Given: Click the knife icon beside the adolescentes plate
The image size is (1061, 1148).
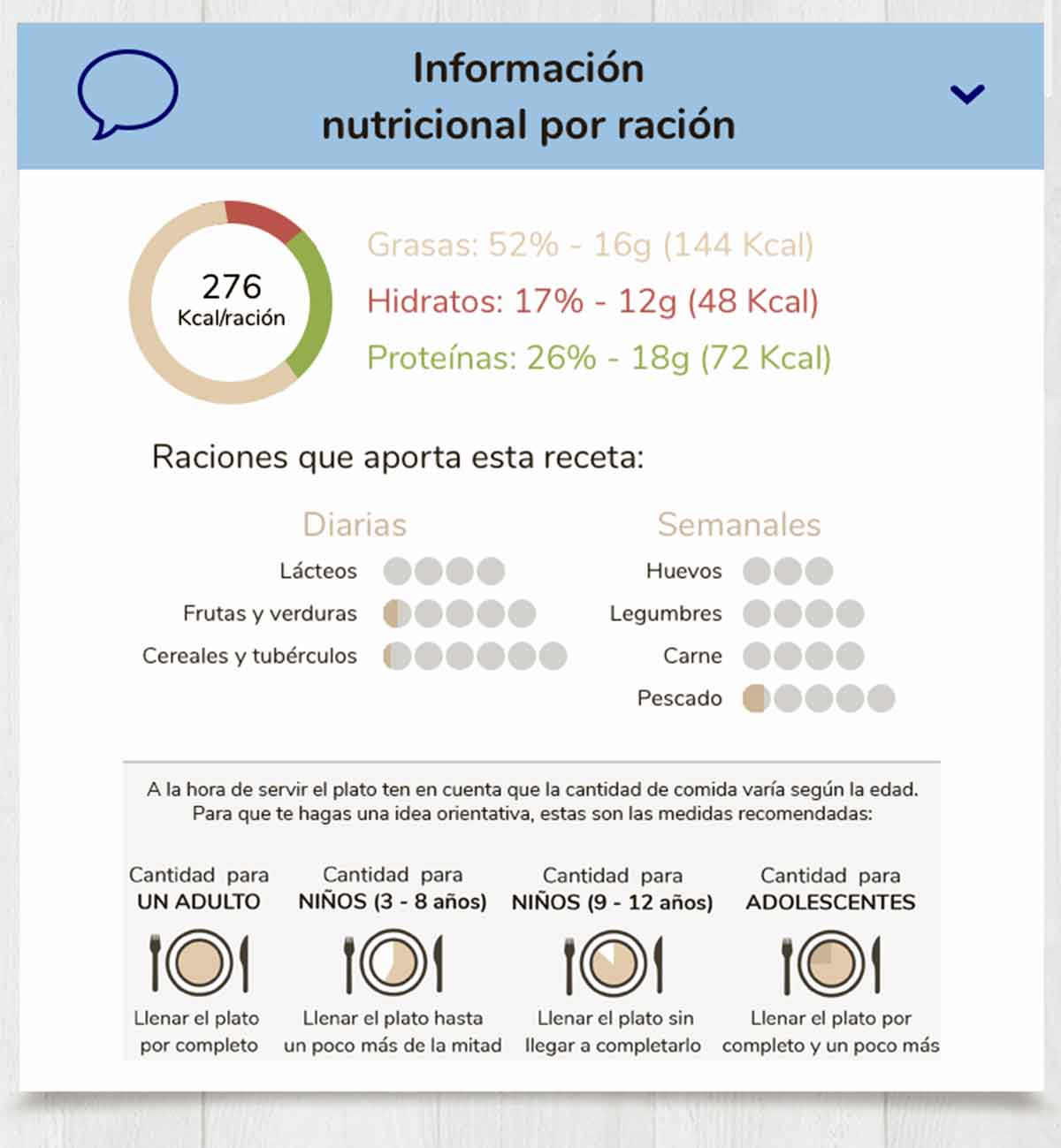Looking at the screenshot, I should [x=875, y=962].
